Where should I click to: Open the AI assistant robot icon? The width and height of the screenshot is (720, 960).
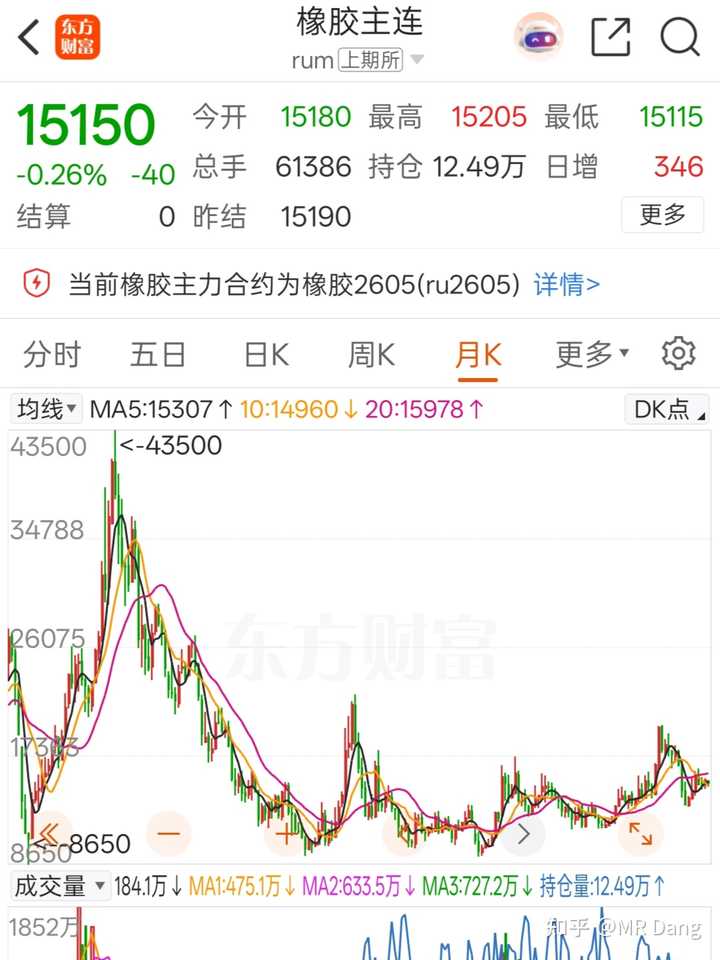tap(538, 38)
